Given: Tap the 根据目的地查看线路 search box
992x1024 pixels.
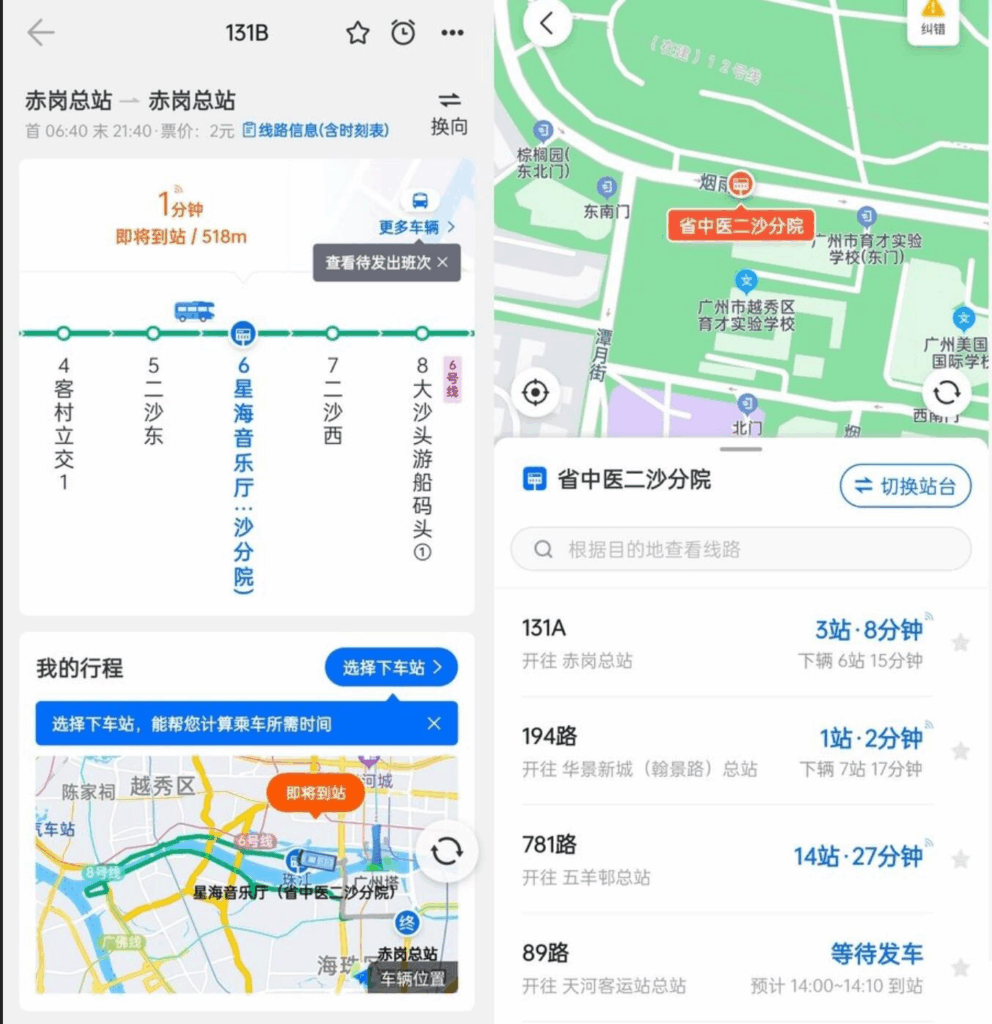Looking at the screenshot, I should (x=740, y=549).
